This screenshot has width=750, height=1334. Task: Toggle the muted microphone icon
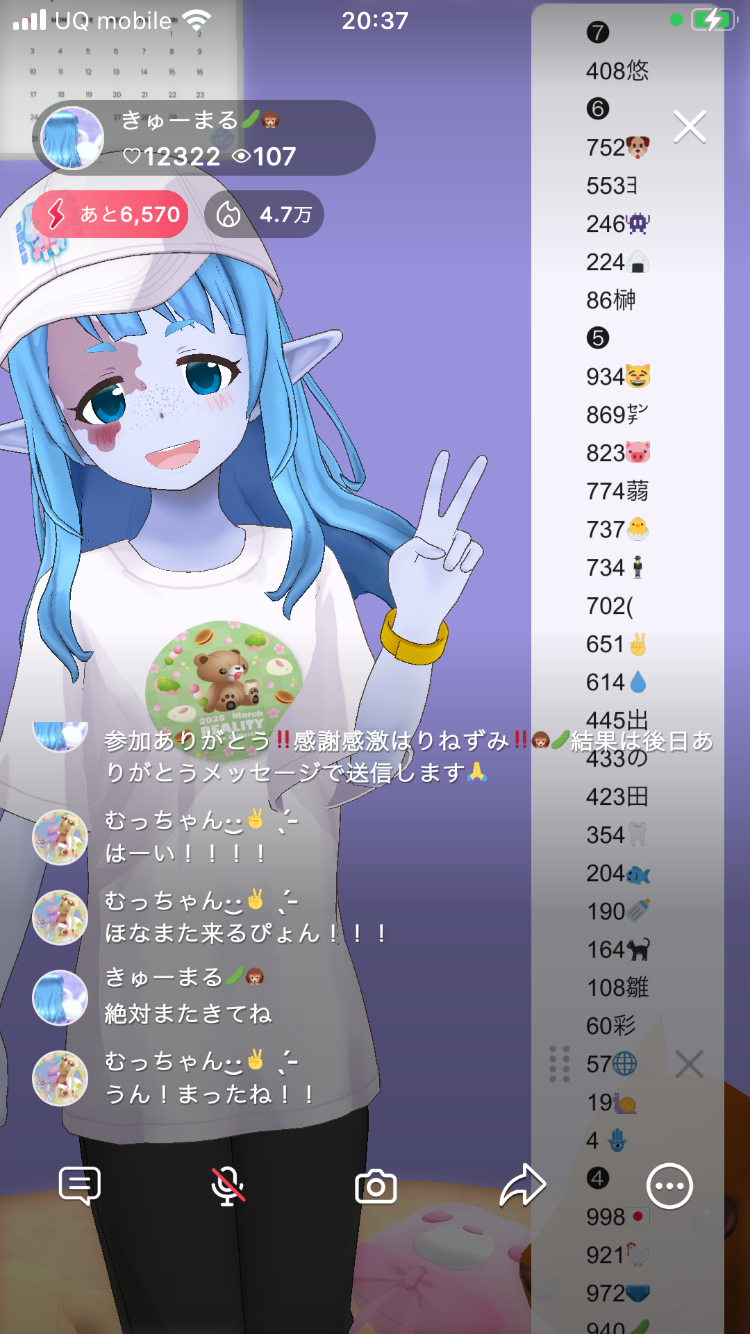pyautogui.click(x=228, y=1186)
